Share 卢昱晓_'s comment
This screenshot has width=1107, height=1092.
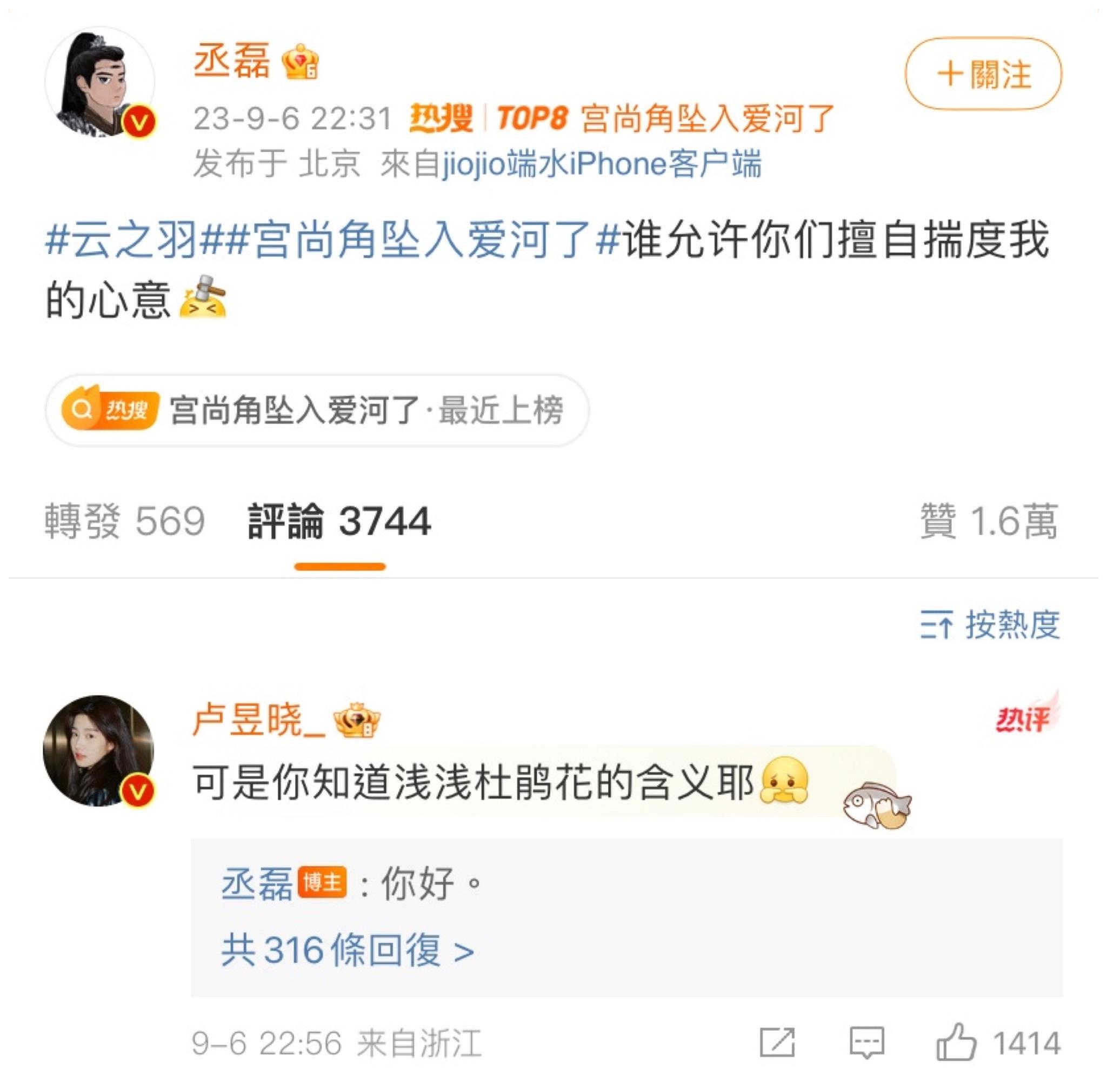coord(777,1042)
